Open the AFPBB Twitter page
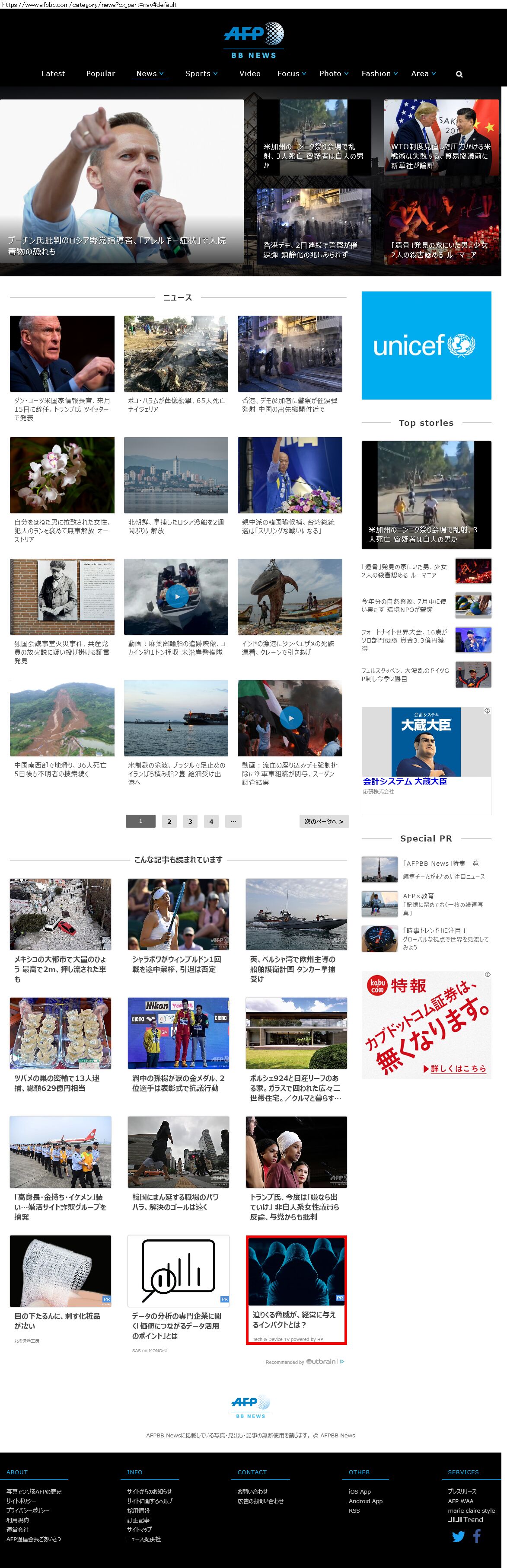507x1568 pixels. click(x=458, y=1536)
